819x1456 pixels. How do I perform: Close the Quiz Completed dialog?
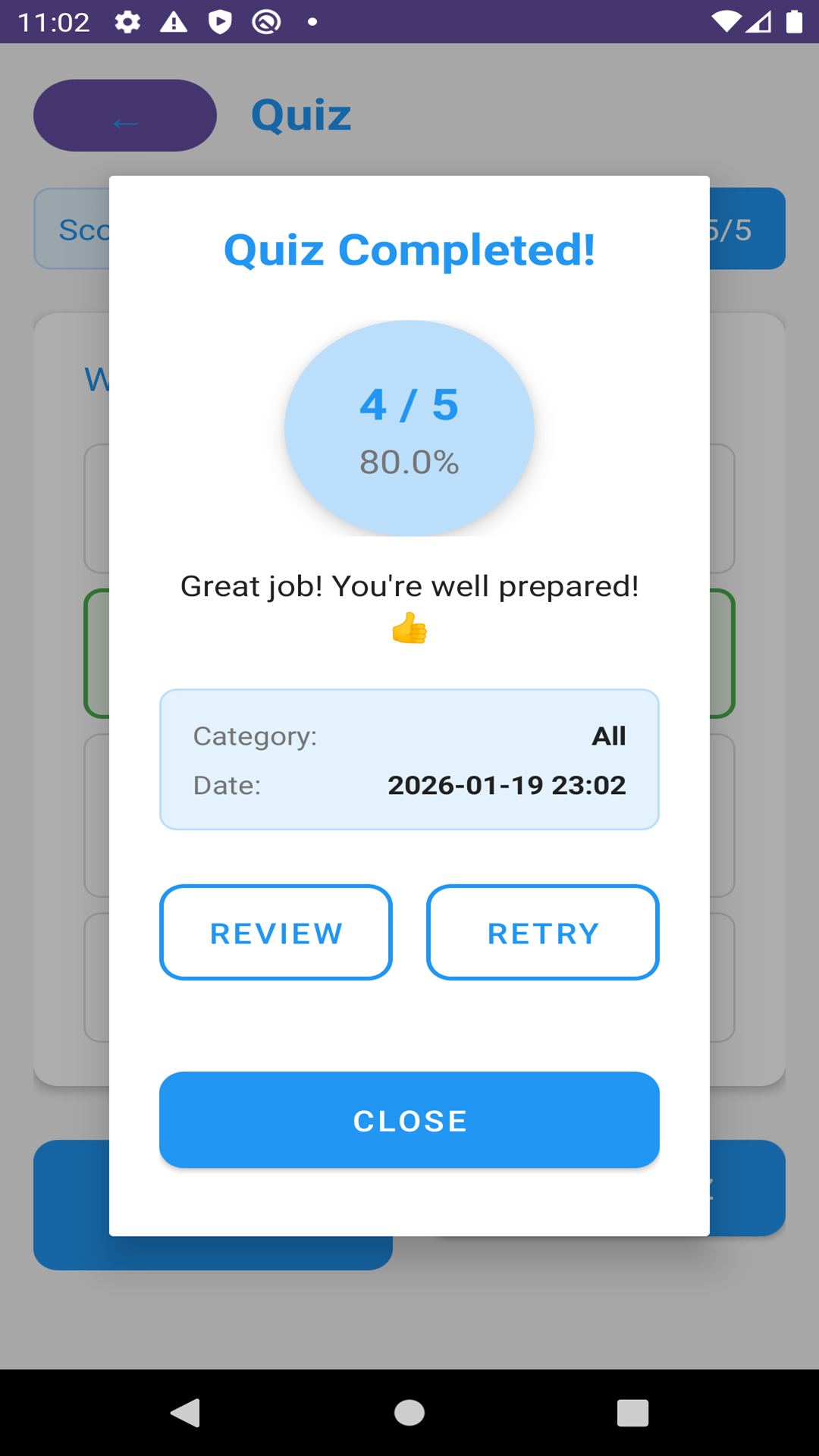pyautogui.click(x=409, y=1119)
